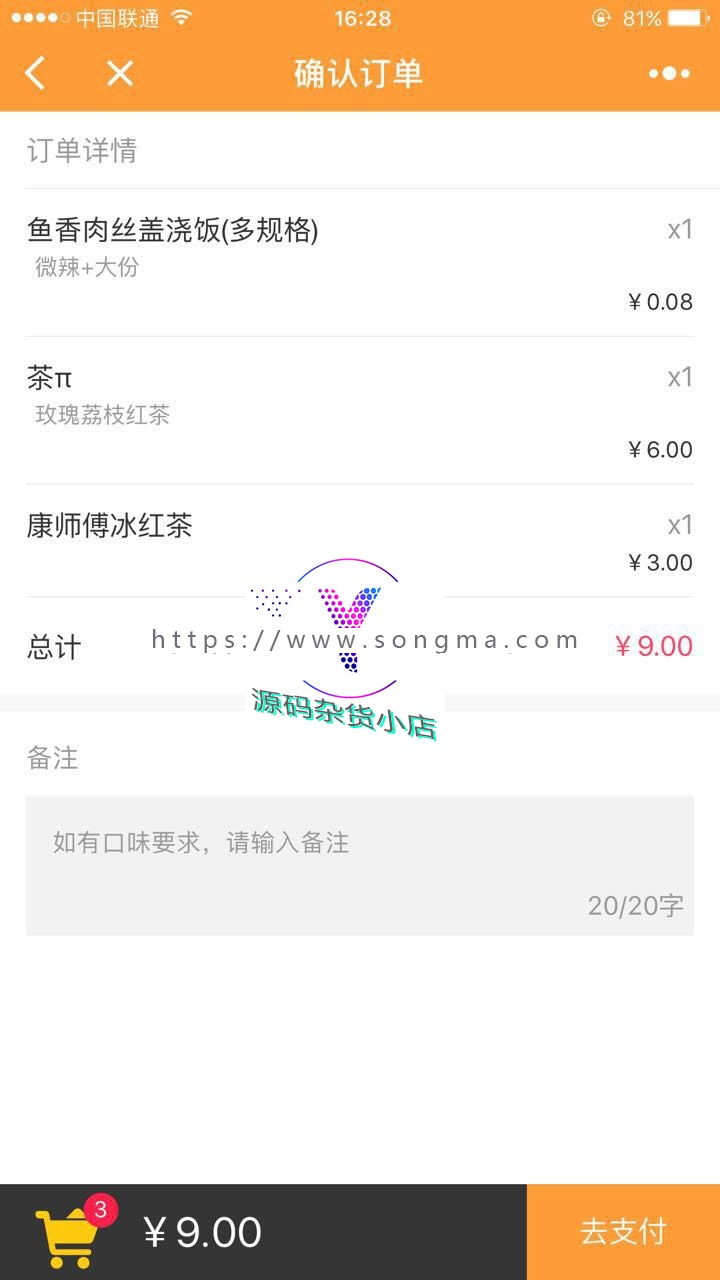720x1280 pixels.
Task: Tap the 订单详情 section header
Action: [83, 152]
